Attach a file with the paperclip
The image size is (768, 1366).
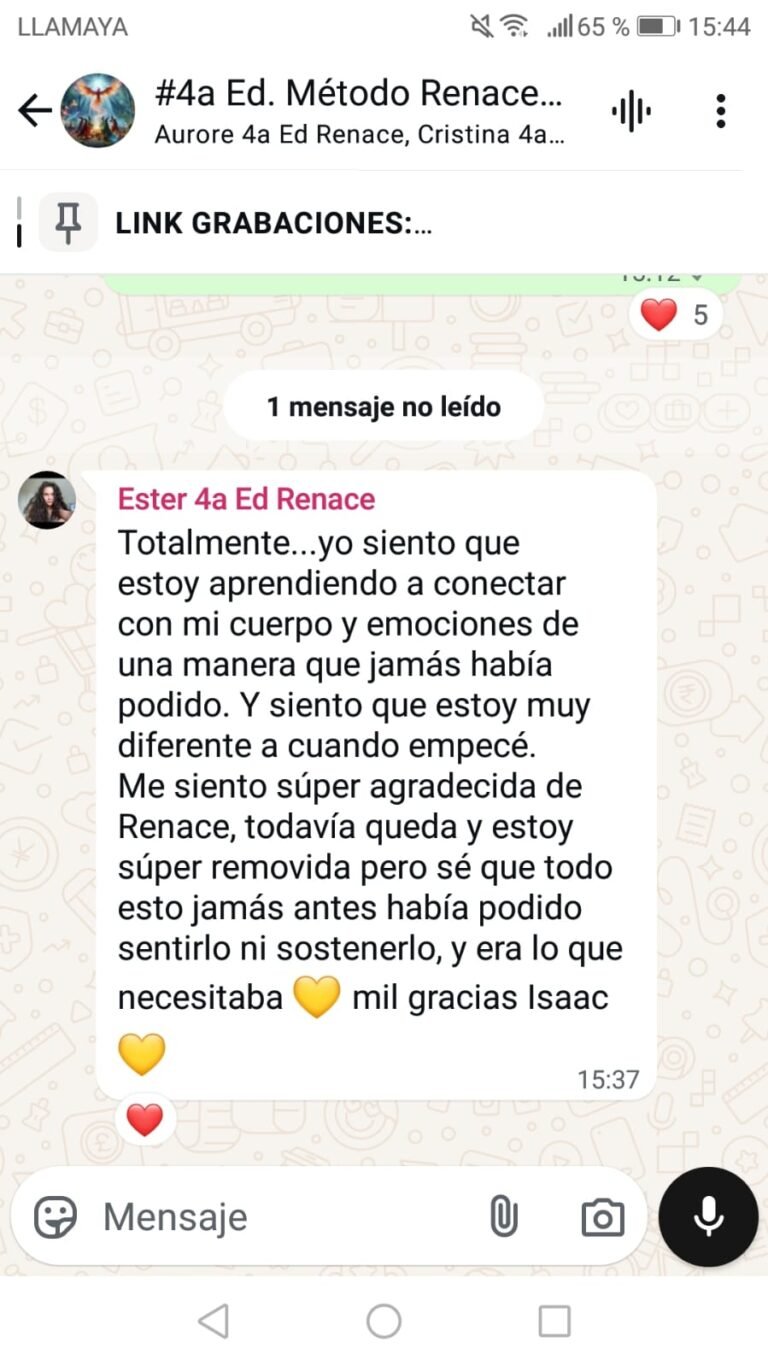point(504,1217)
